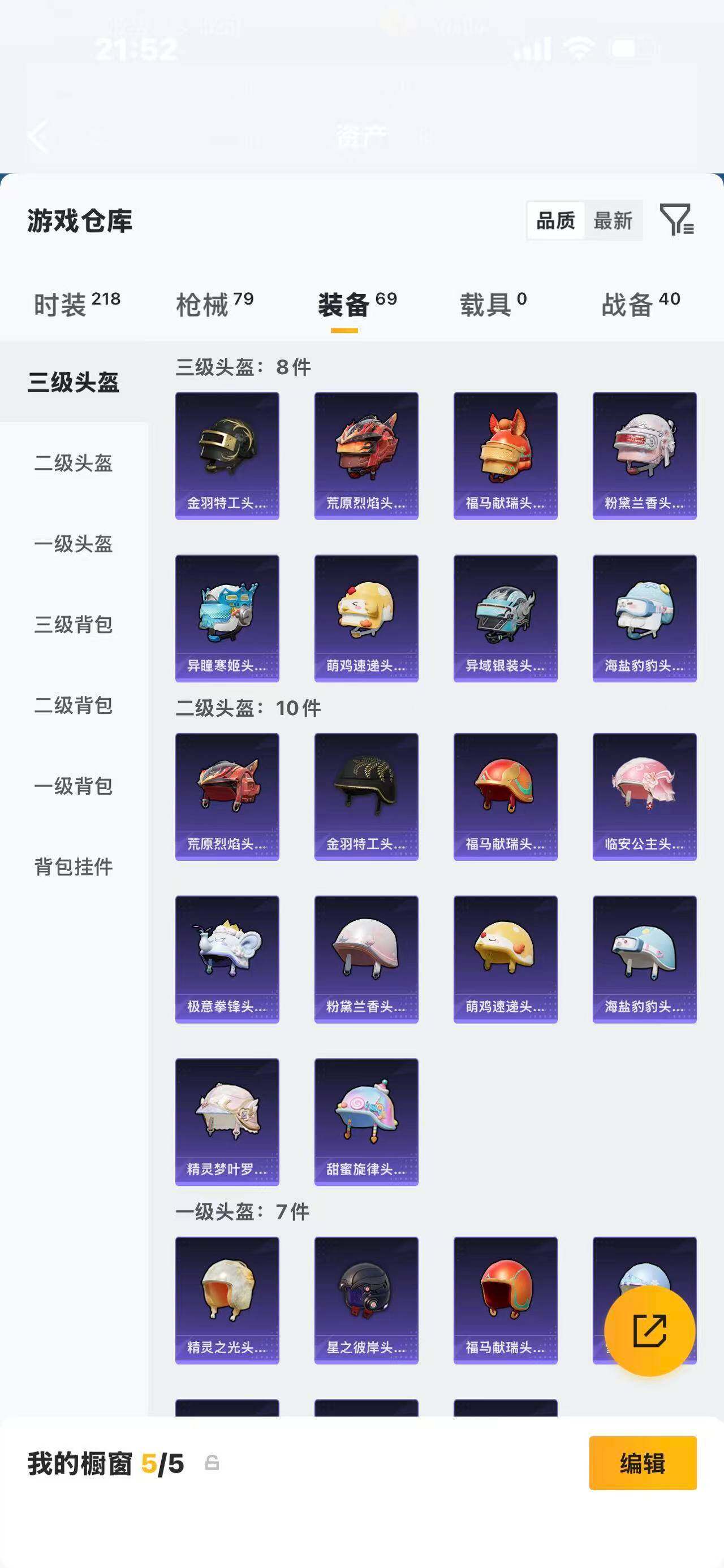The height and width of the screenshot is (1568, 724).
Task: Sort items by 品质 (quality)
Action: click(x=554, y=220)
